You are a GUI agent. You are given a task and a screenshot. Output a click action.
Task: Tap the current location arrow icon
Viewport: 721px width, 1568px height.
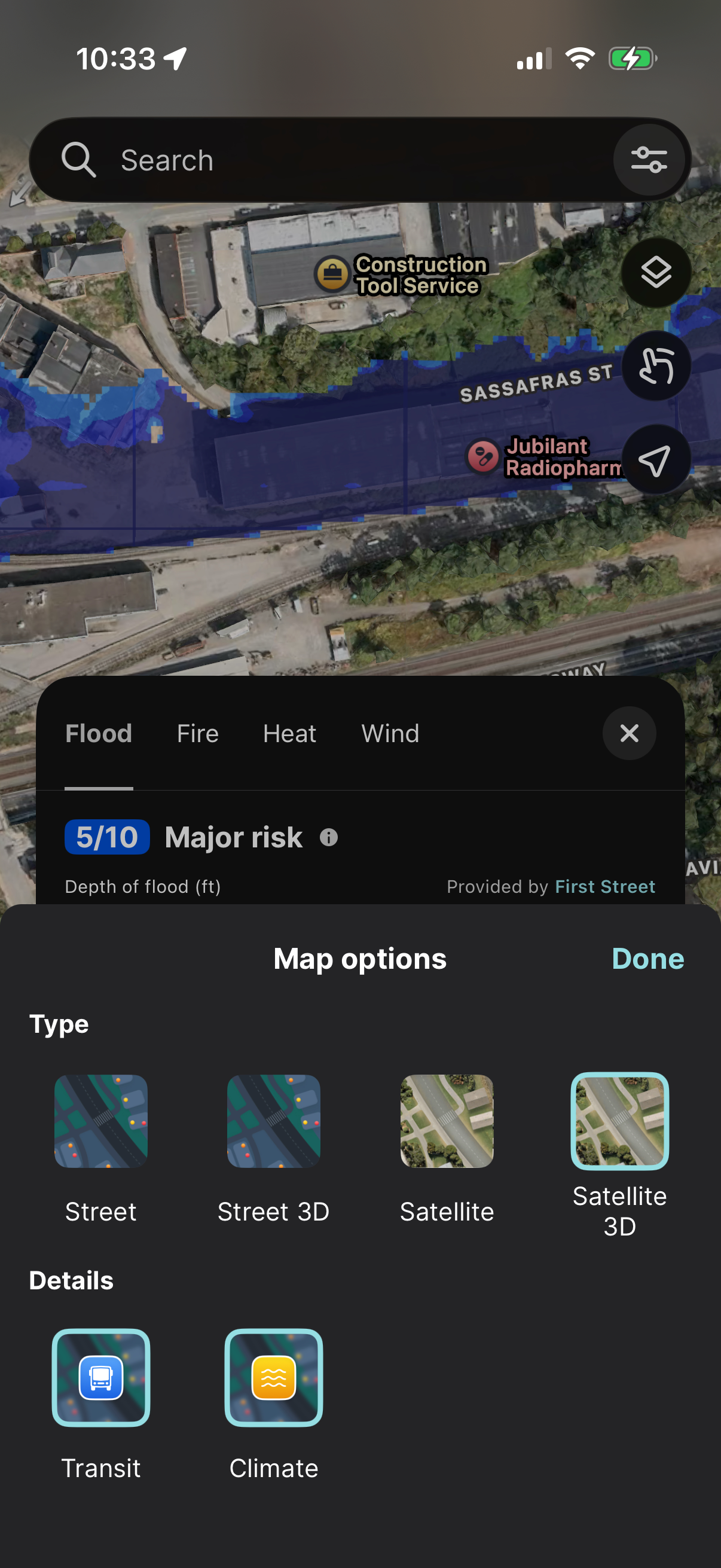coord(656,460)
